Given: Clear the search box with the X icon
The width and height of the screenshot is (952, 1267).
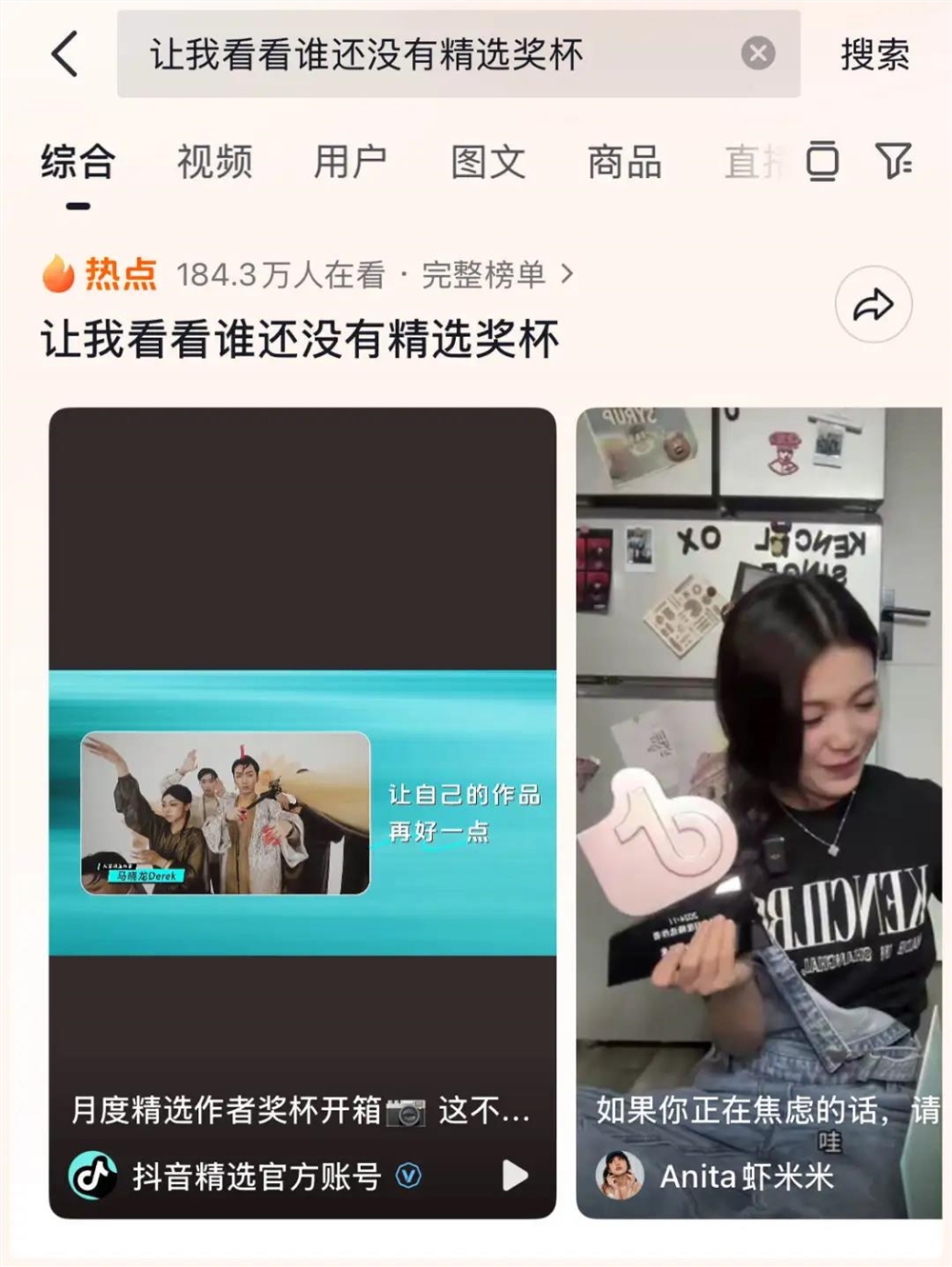Looking at the screenshot, I should tap(758, 54).
